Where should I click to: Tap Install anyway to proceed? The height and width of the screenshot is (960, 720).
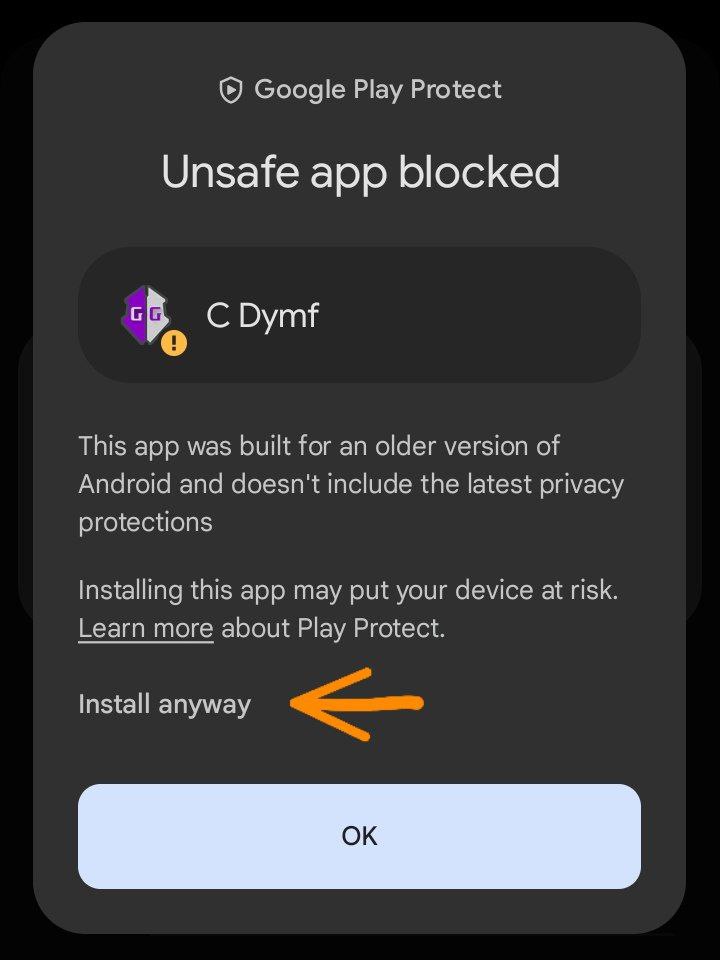[165, 704]
